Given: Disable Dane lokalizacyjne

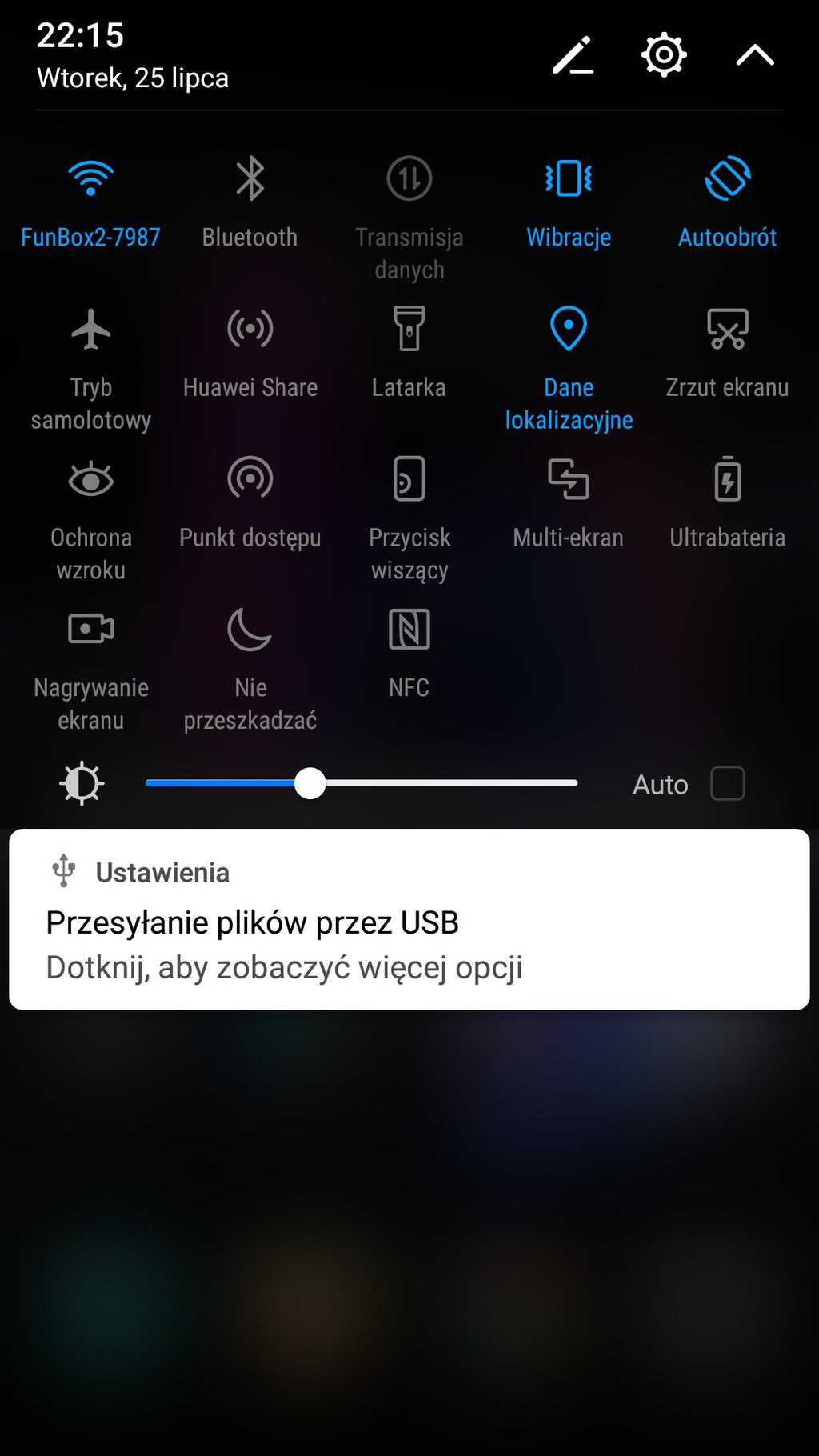Looking at the screenshot, I should (569, 330).
